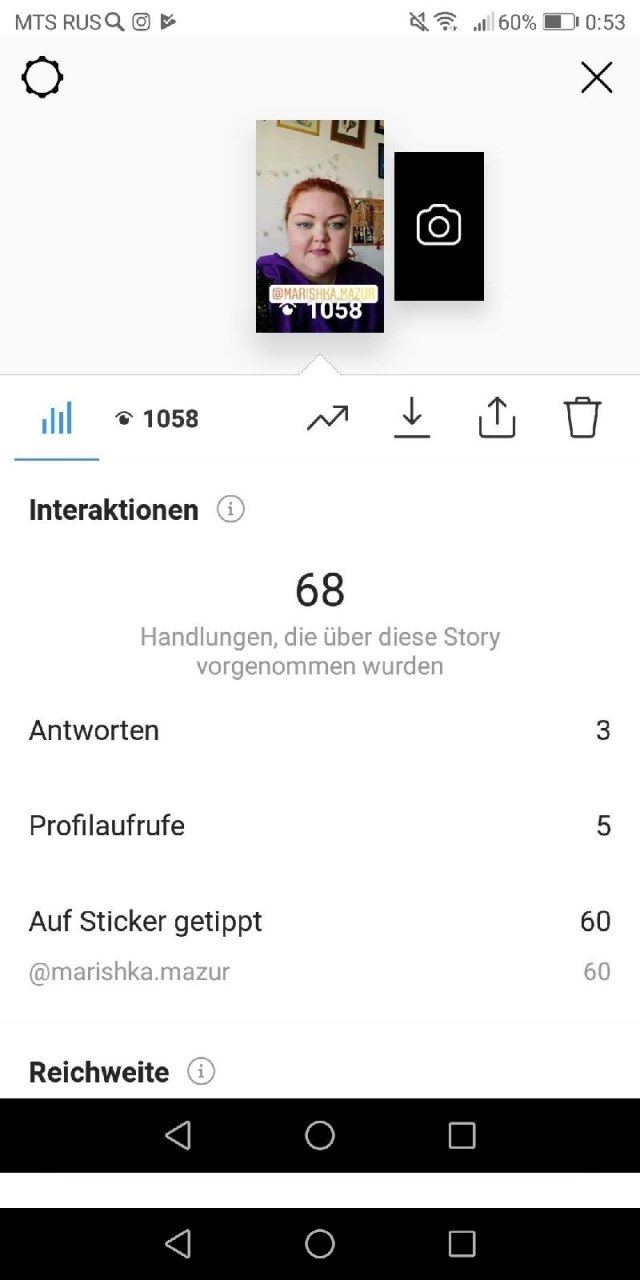640x1280 pixels.
Task: Promote this story via trending arrow icon
Action: (x=327, y=418)
